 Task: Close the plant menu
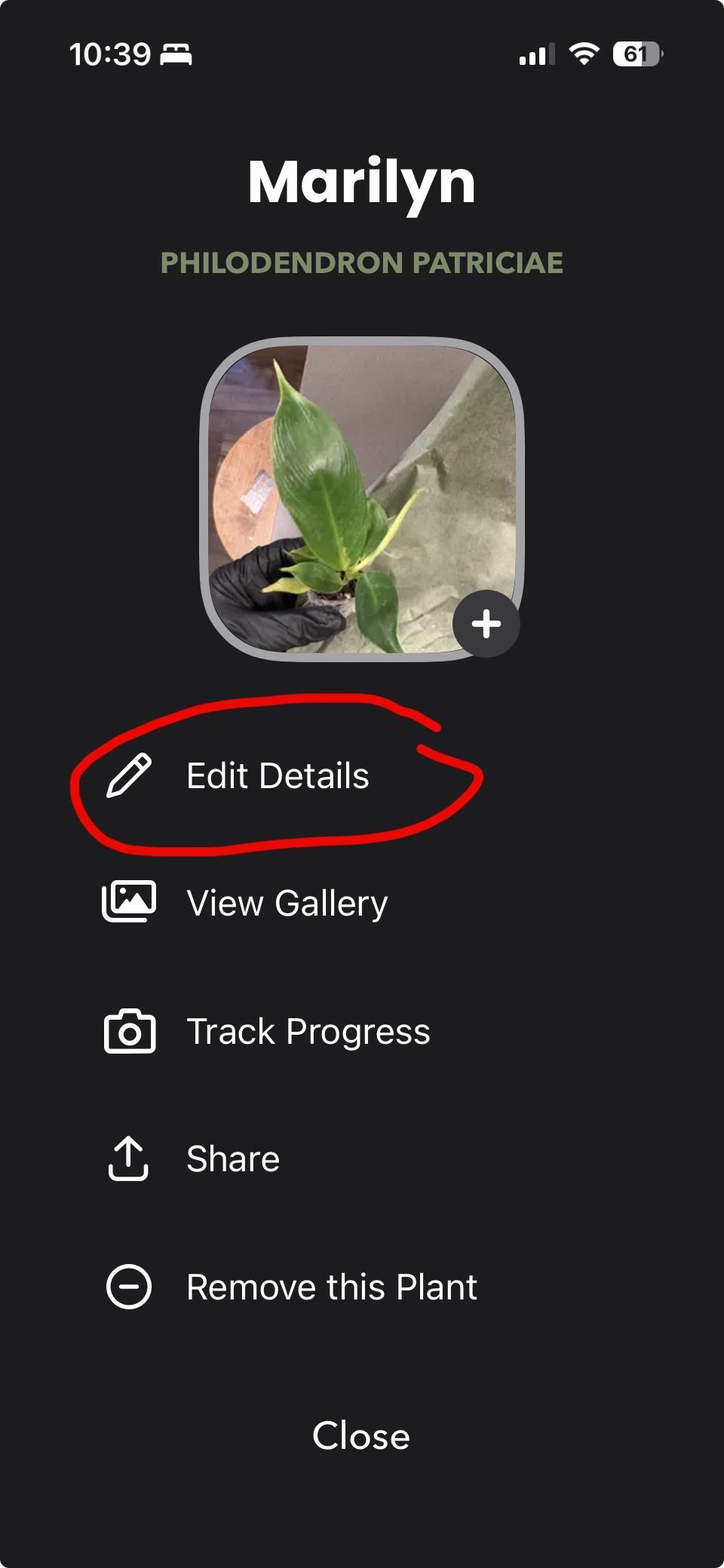(x=361, y=1435)
